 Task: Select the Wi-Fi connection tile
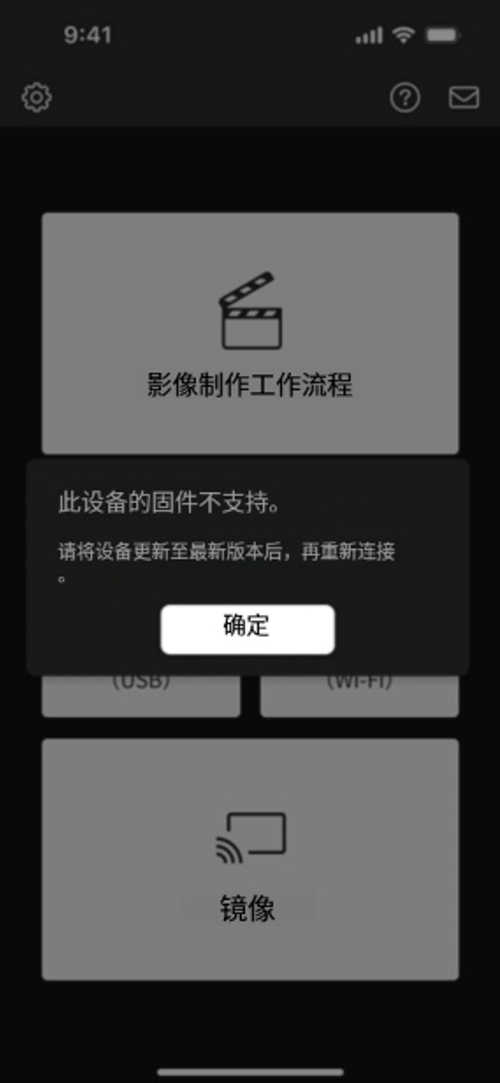pos(359,695)
